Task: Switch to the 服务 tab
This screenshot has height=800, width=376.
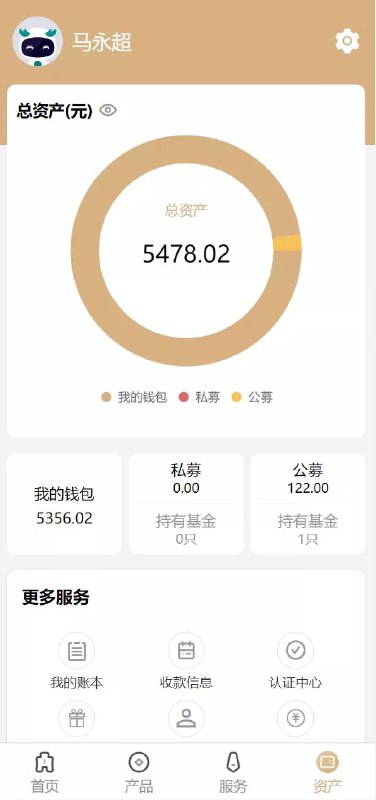Action: pyautogui.click(x=233, y=772)
